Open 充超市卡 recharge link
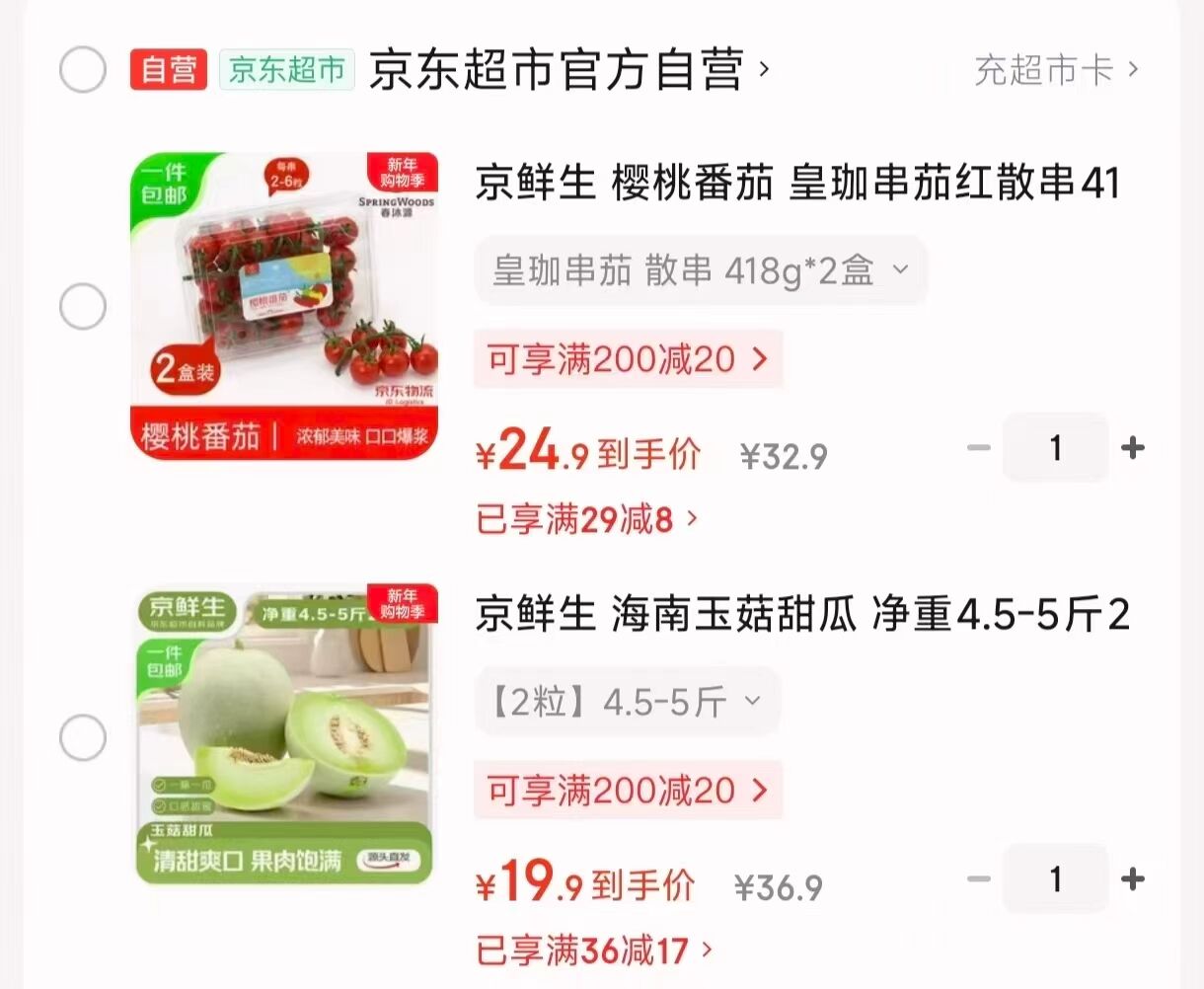1204x989 pixels. tap(1055, 70)
